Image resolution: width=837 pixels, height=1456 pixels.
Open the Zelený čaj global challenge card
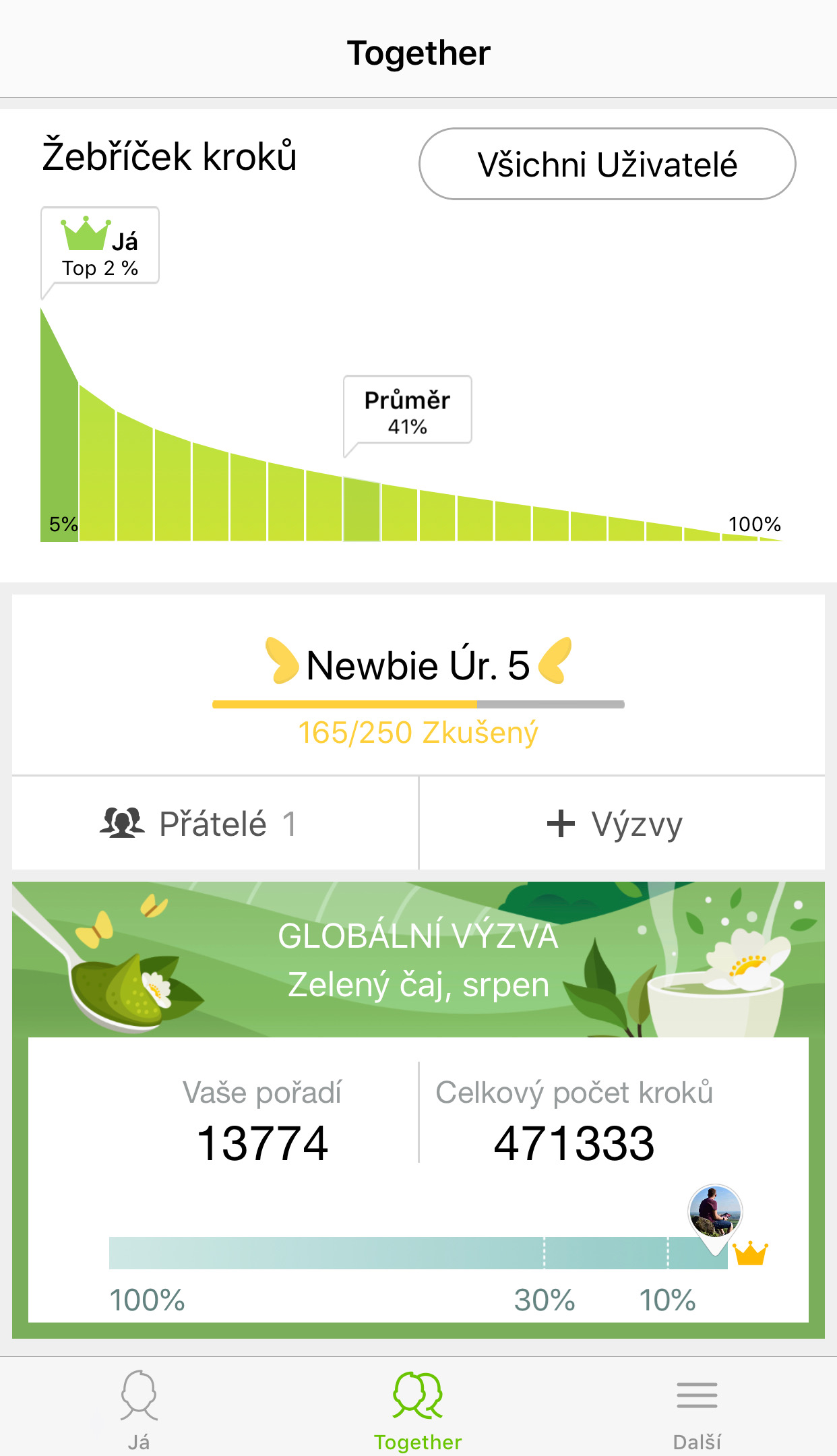pos(418,1110)
